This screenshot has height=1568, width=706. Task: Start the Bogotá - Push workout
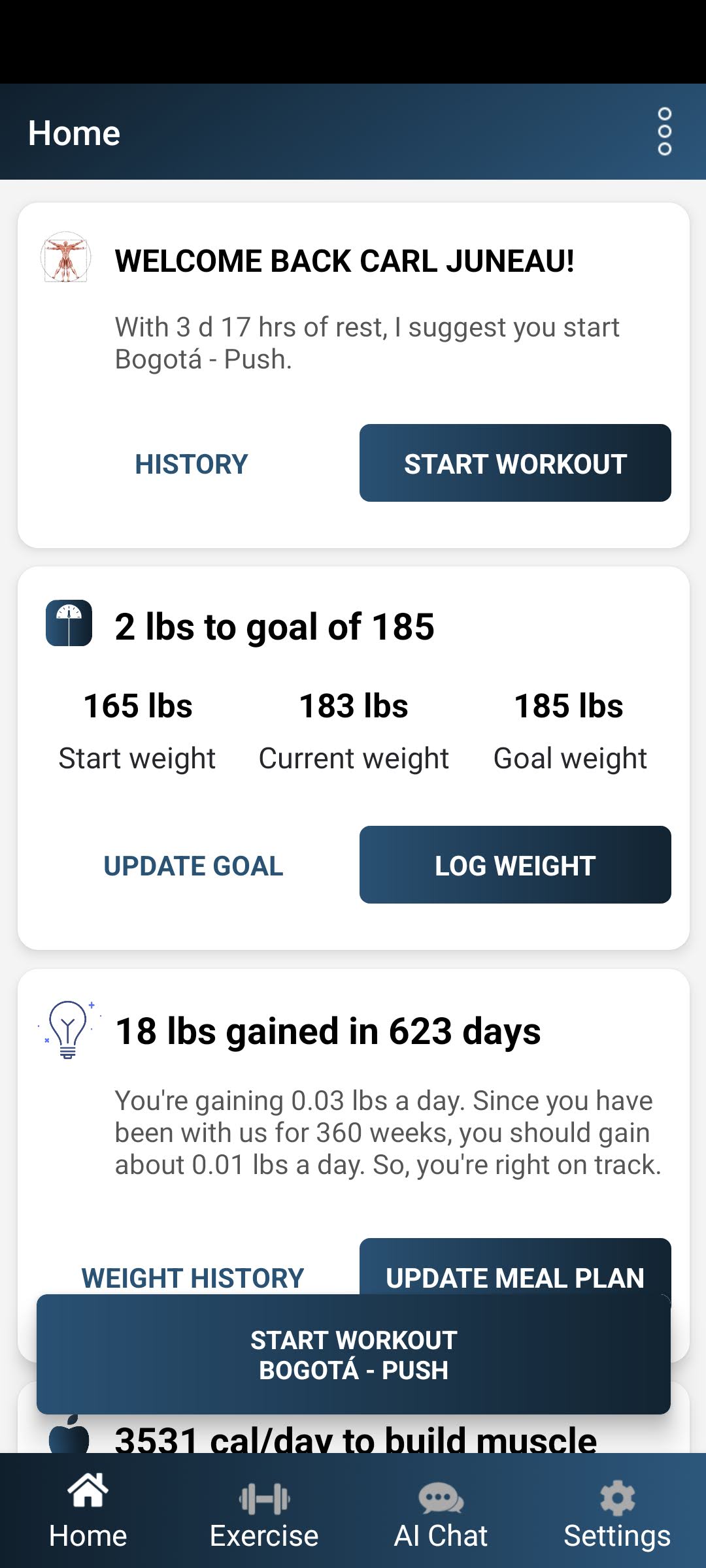click(353, 1355)
